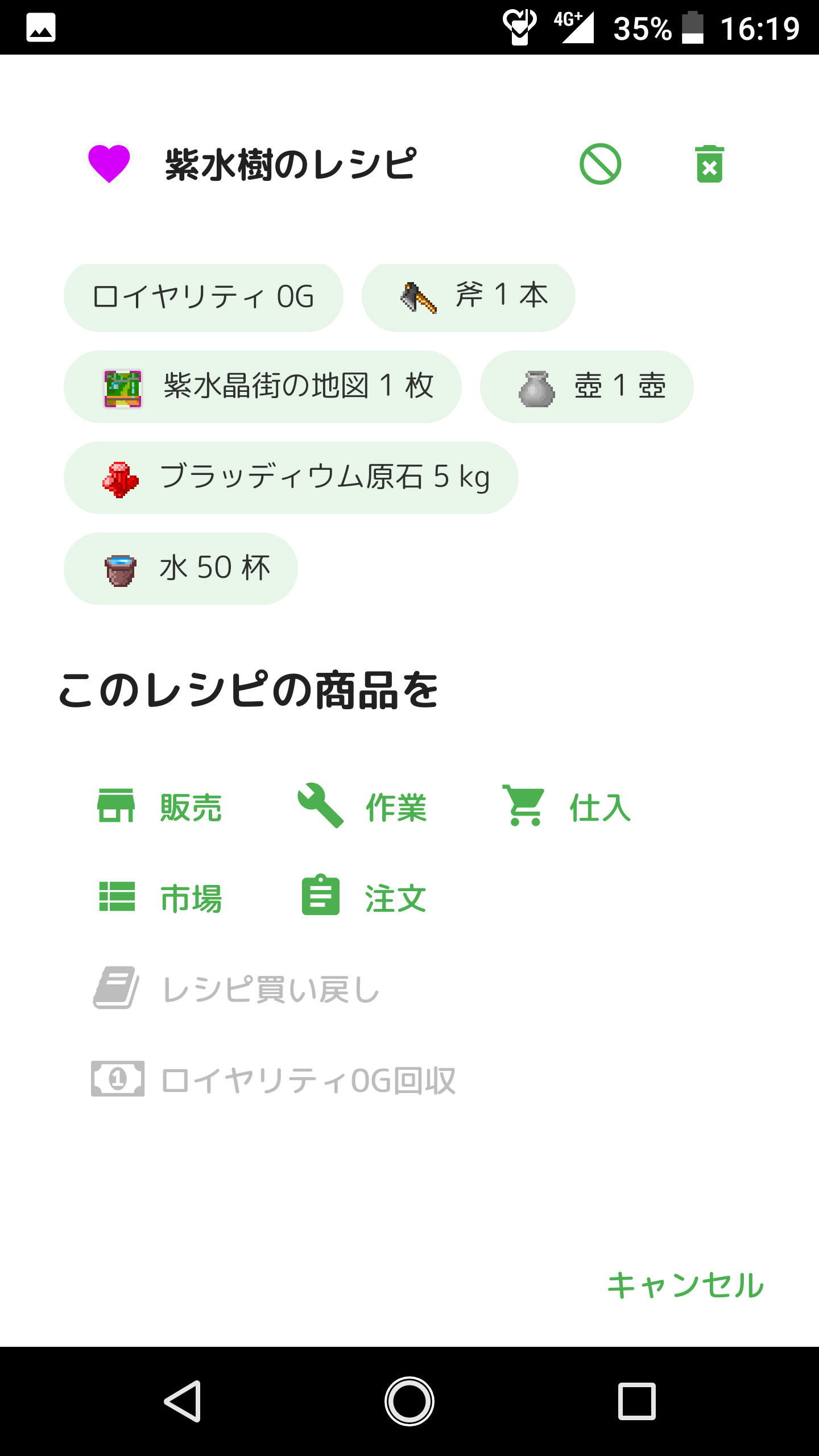Open 市場 for this product
819x1456 pixels.
point(159,897)
